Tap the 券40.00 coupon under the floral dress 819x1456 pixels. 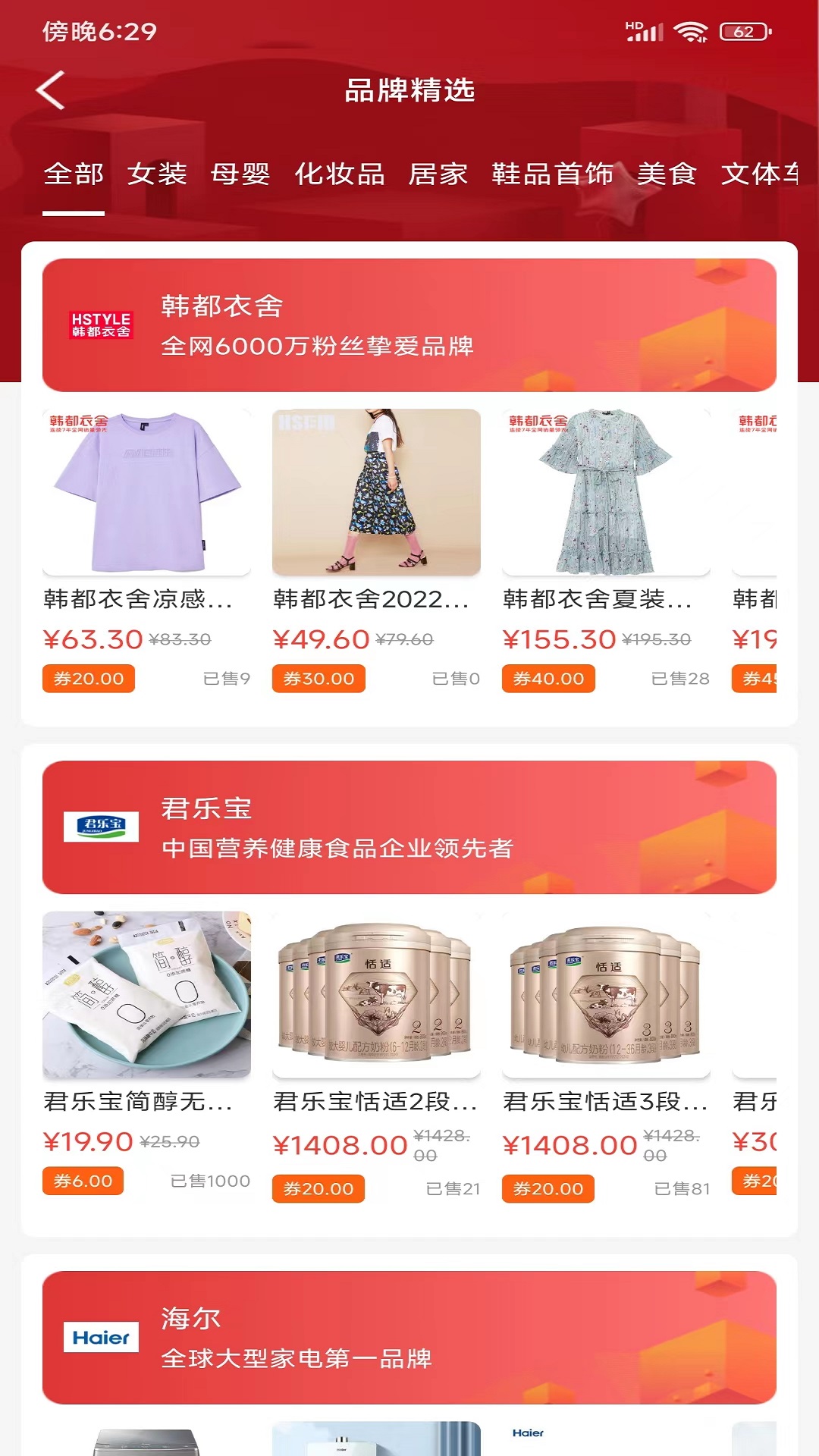coord(548,679)
